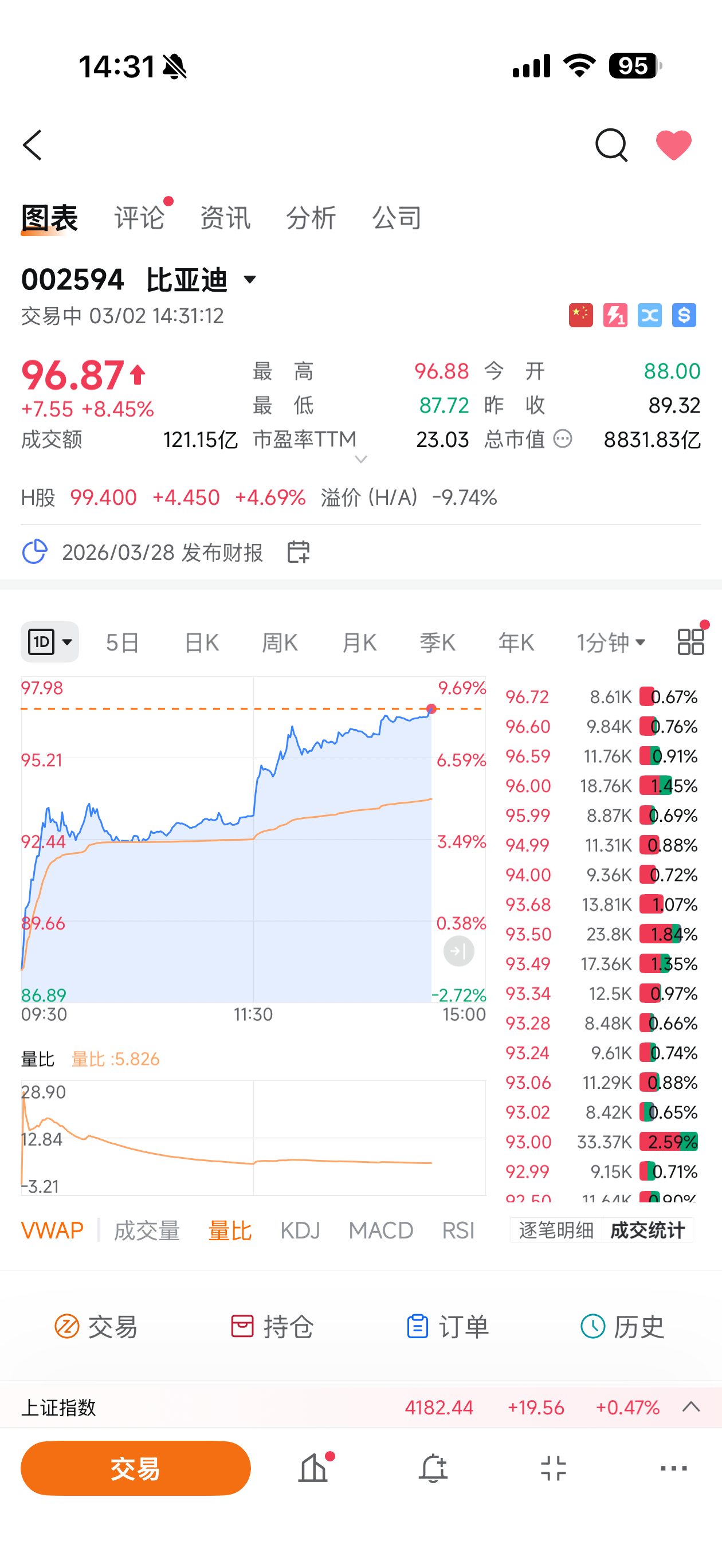Image resolution: width=722 pixels, height=1568 pixels.
Task: Enable the VWAP overlay
Action: pyautogui.click(x=52, y=1229)
